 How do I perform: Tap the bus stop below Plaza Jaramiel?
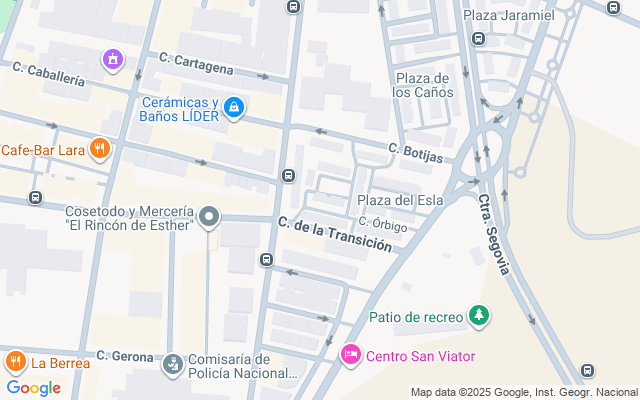[x=478, y=39]
